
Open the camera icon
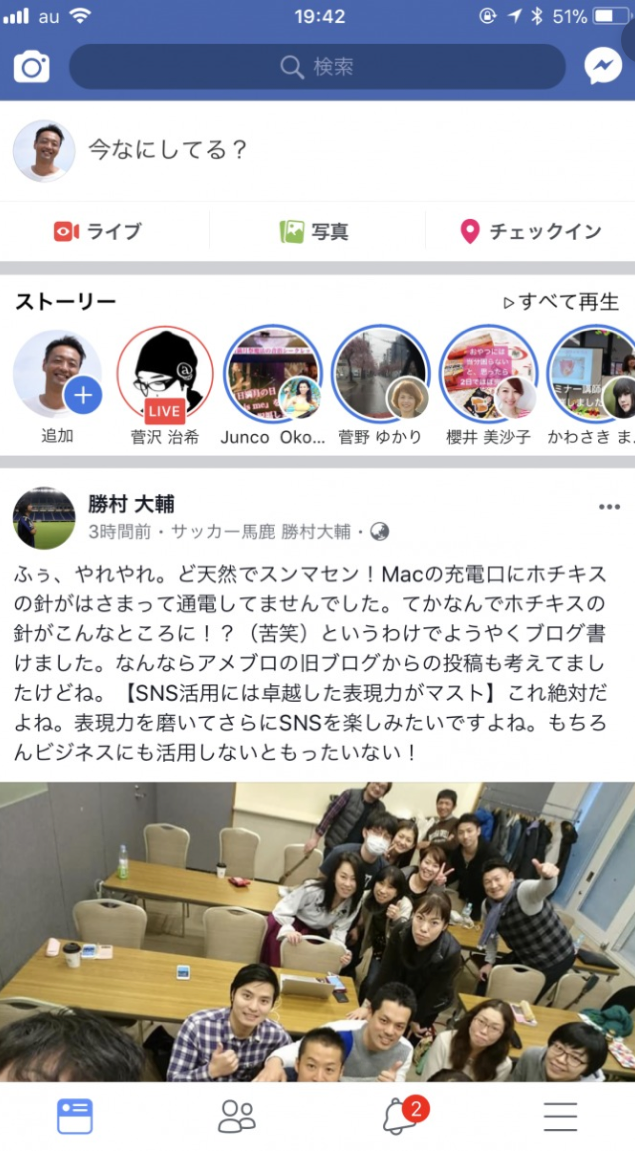coord(31,67)
